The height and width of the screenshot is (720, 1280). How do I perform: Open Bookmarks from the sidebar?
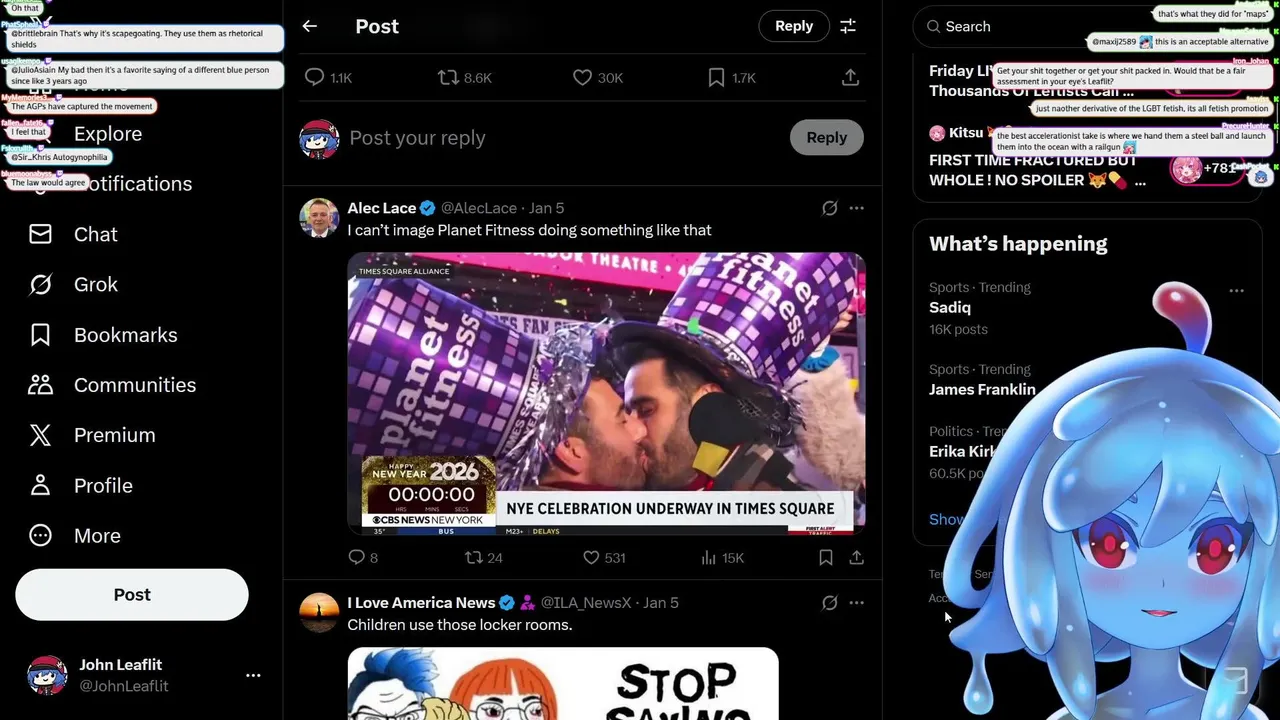click(125, 335)
